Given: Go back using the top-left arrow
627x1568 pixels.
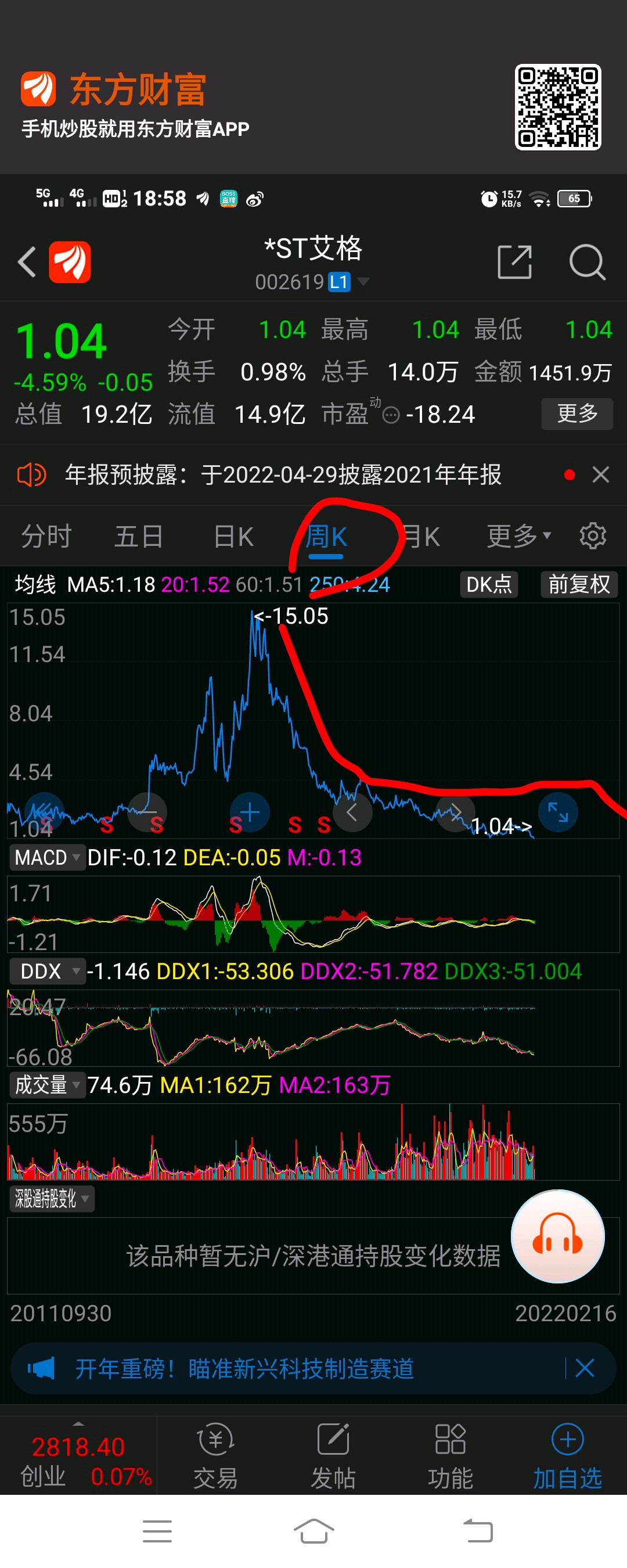Looking at the screenshot, I should click(27, 262).
